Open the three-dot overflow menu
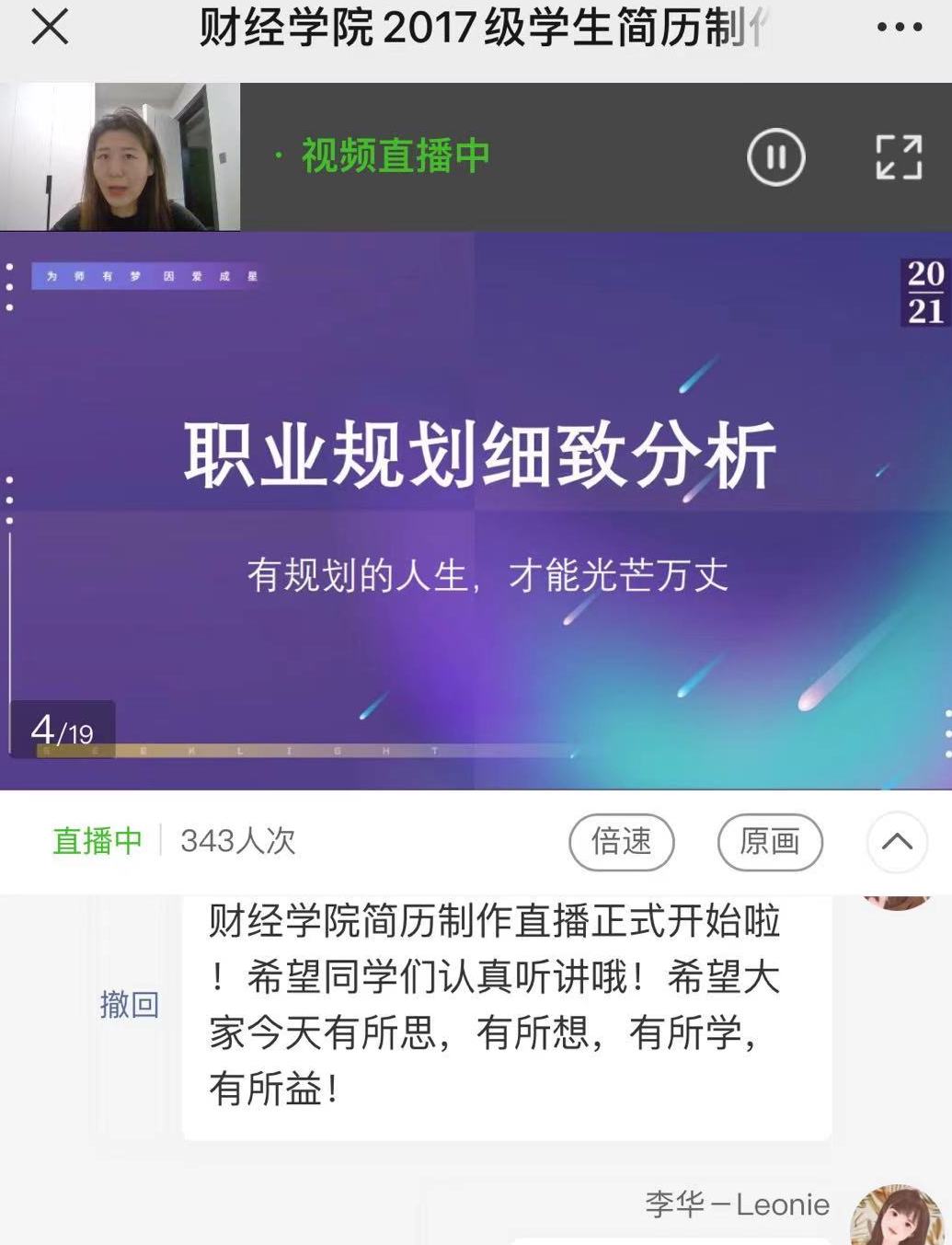 click(899, 27)
